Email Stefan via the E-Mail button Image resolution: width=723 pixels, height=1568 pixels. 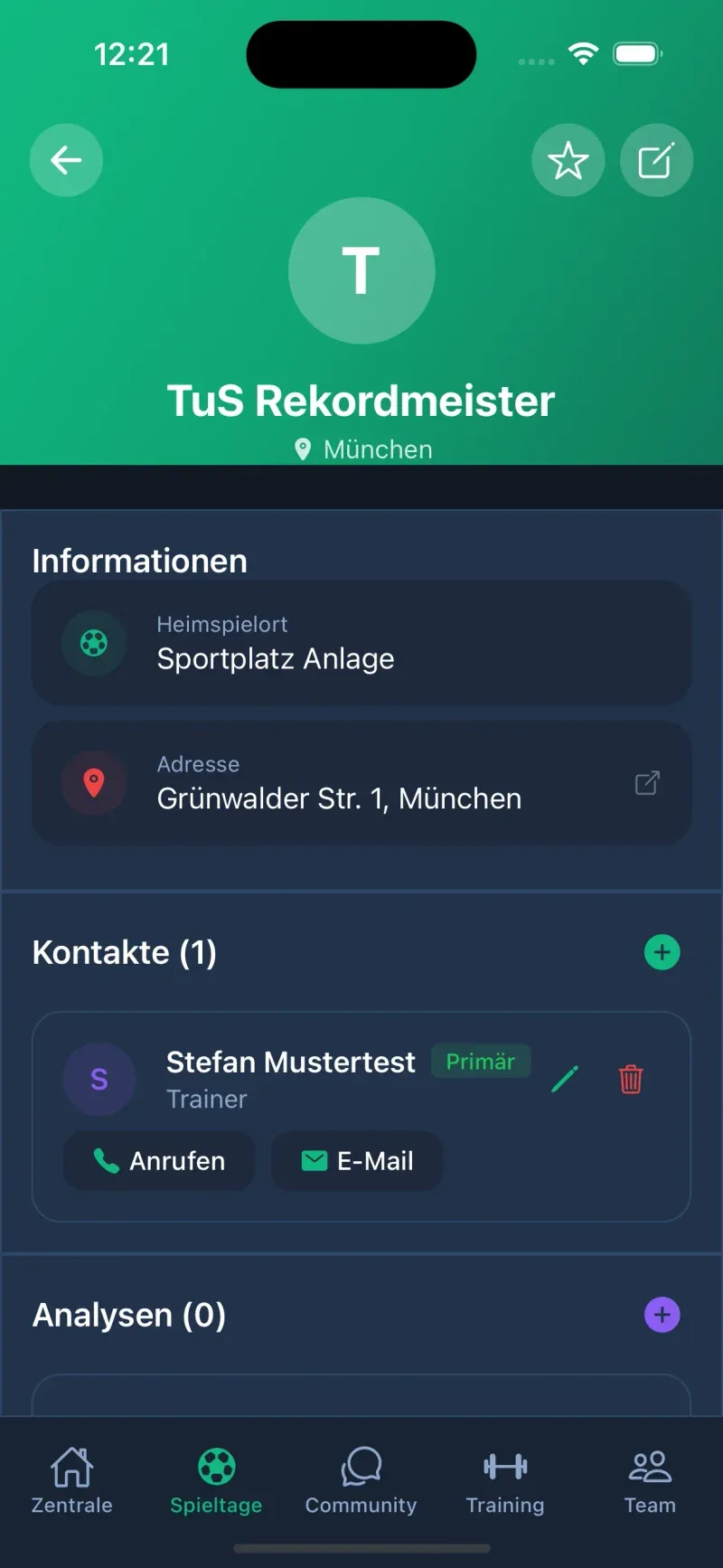coord(356,1161)
